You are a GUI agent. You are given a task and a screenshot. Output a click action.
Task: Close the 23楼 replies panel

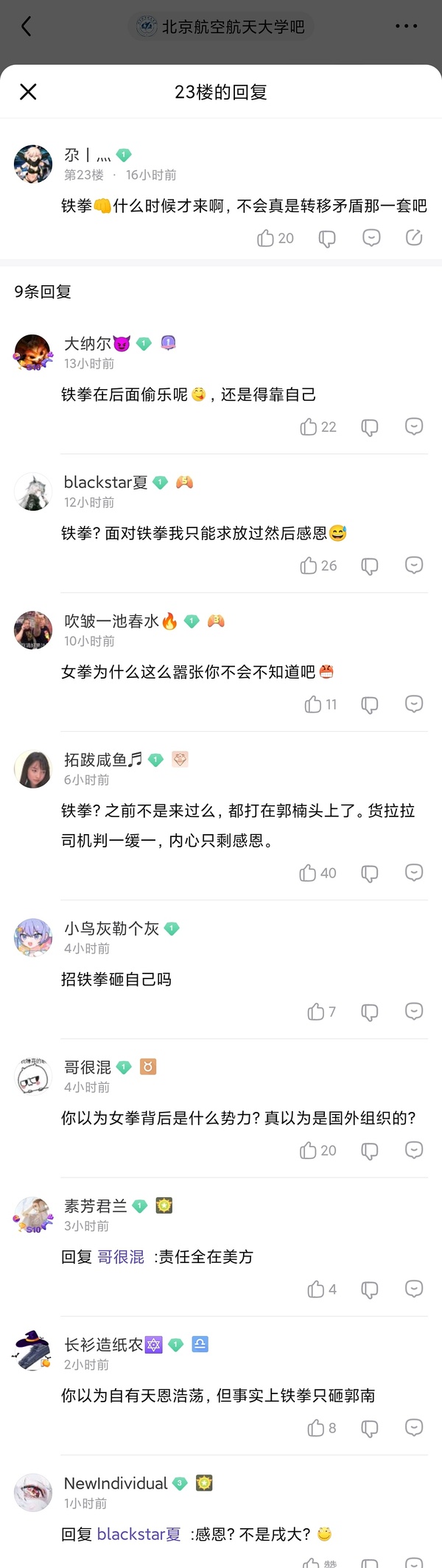coord(28,91)
